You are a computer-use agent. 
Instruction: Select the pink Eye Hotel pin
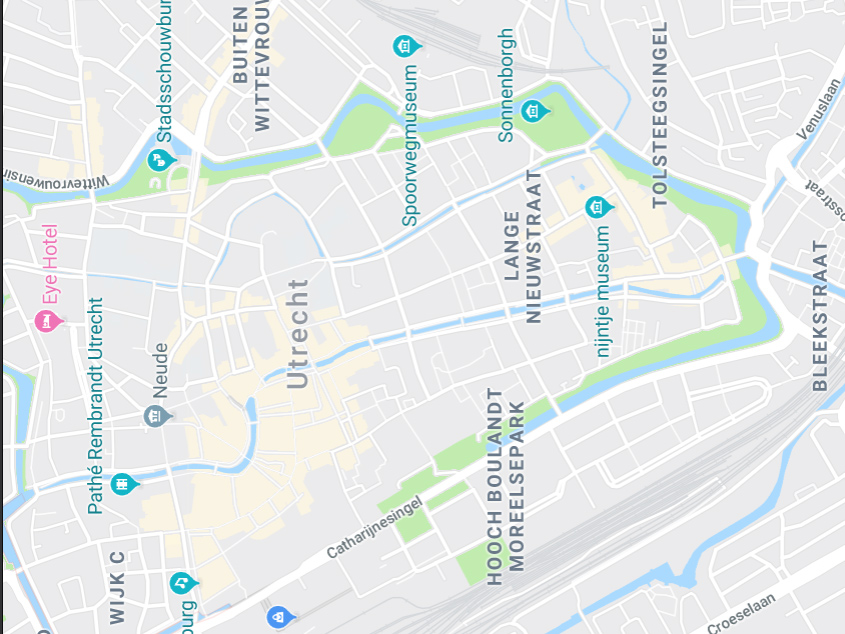tap(46, 321)
